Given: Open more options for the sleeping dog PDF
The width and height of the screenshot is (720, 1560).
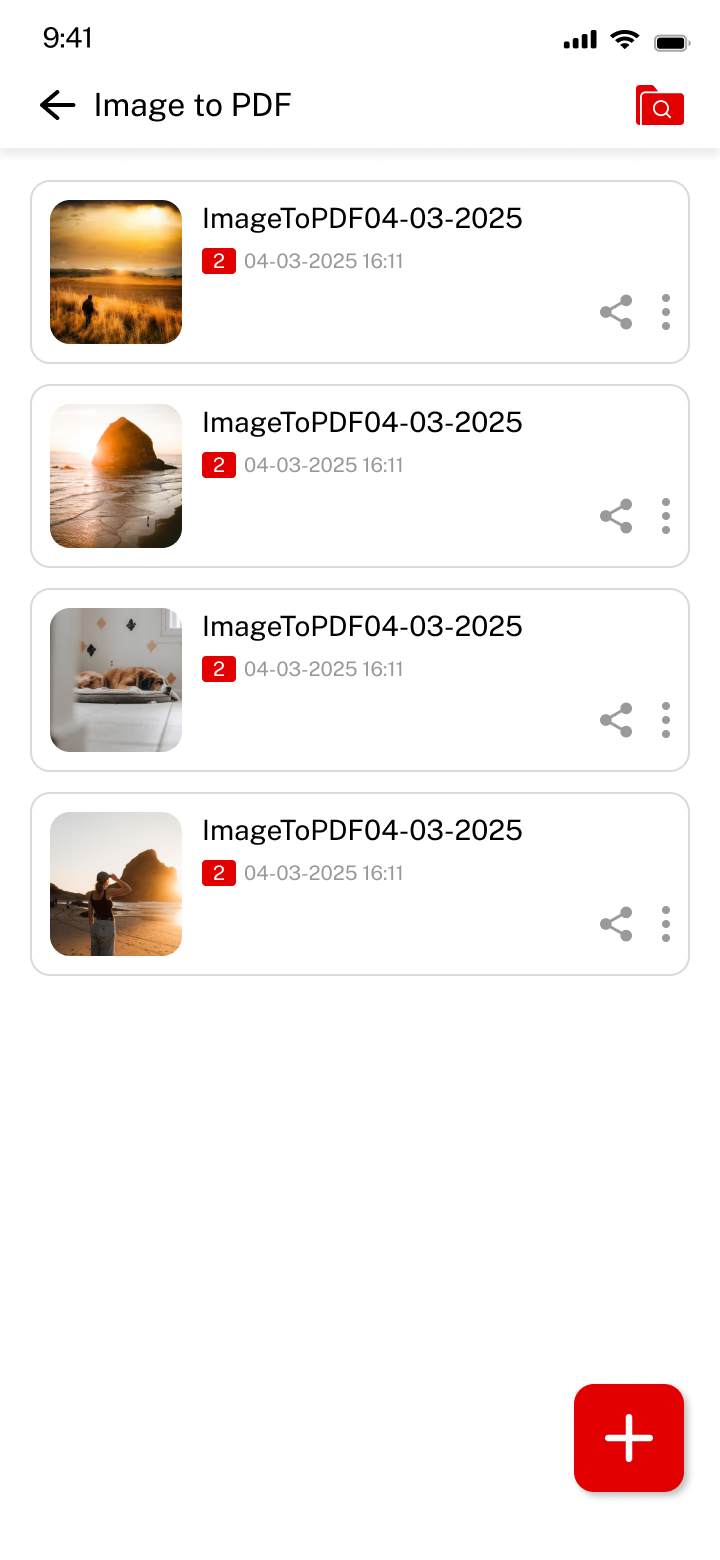Looking at the screenshot, I should [x=666, y=720].
